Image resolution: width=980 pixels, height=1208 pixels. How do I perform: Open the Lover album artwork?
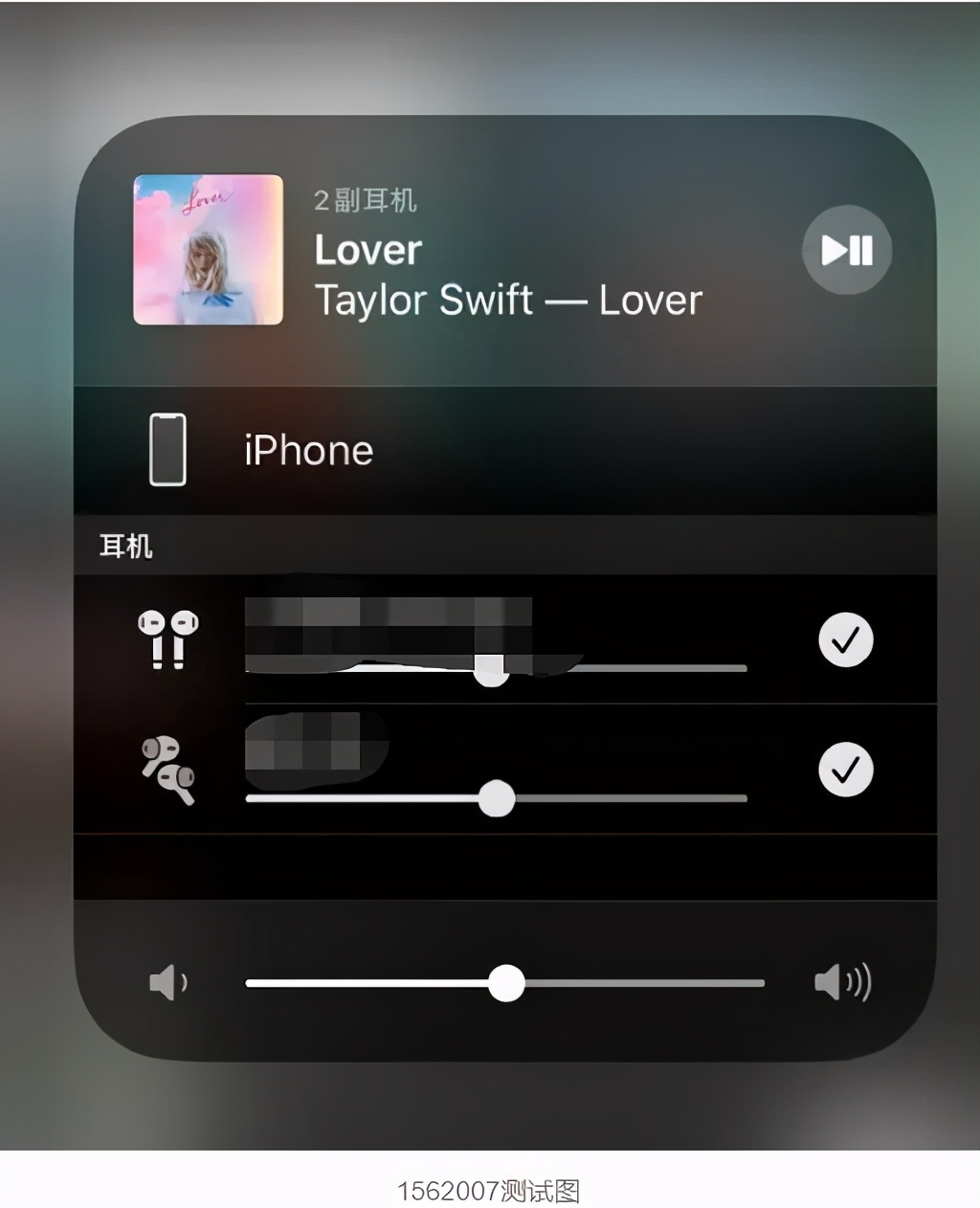point(208,250)
